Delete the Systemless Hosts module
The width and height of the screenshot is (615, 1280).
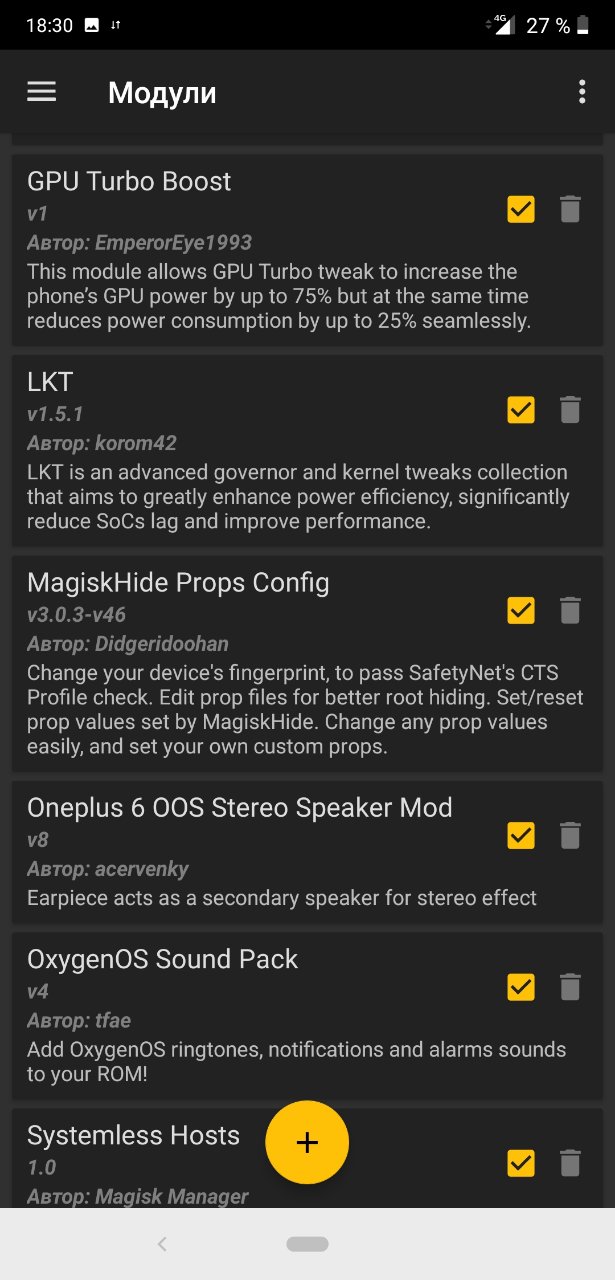570,1163
